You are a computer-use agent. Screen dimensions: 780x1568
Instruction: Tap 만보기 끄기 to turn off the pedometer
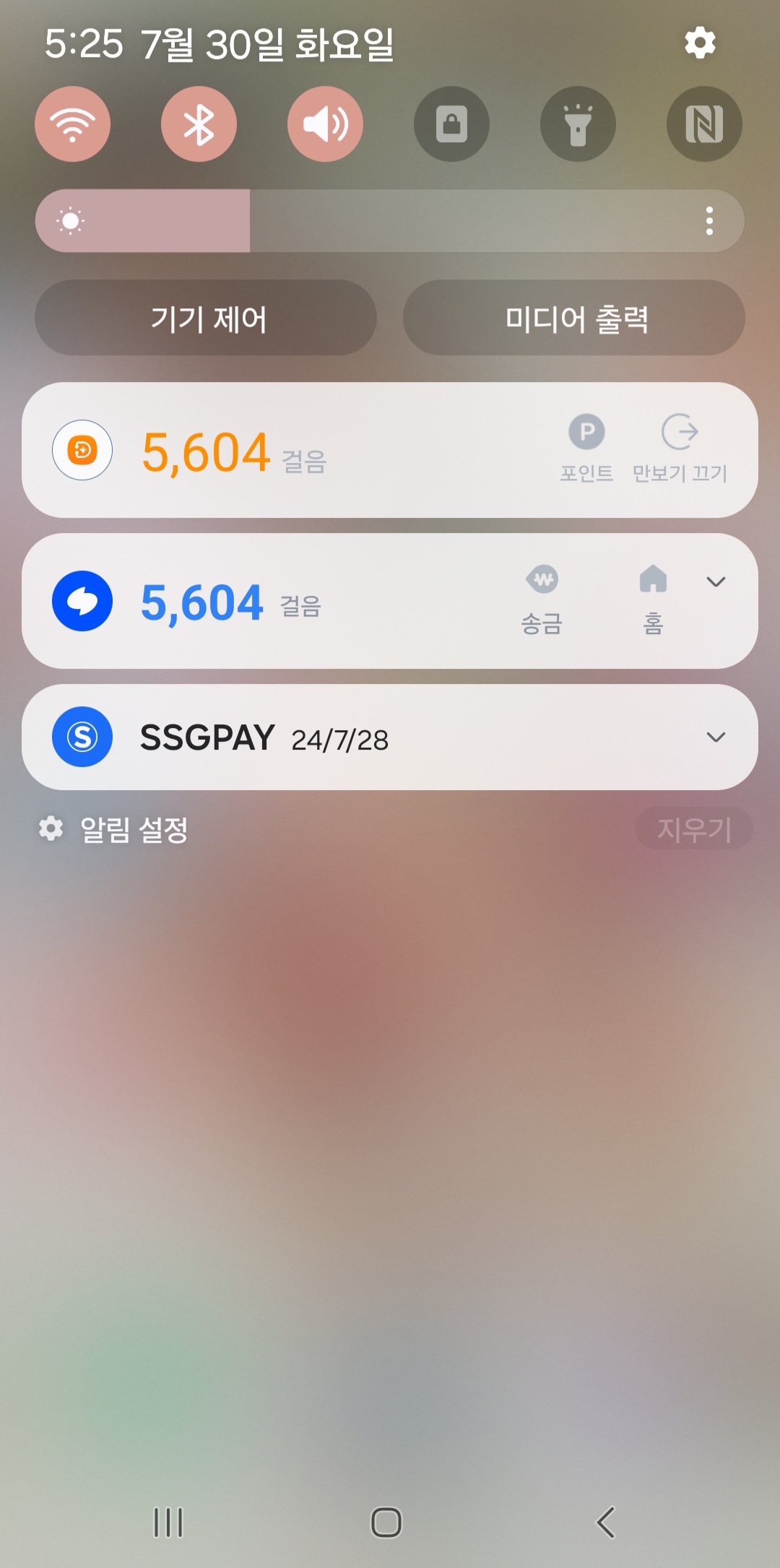coord(680,448)
